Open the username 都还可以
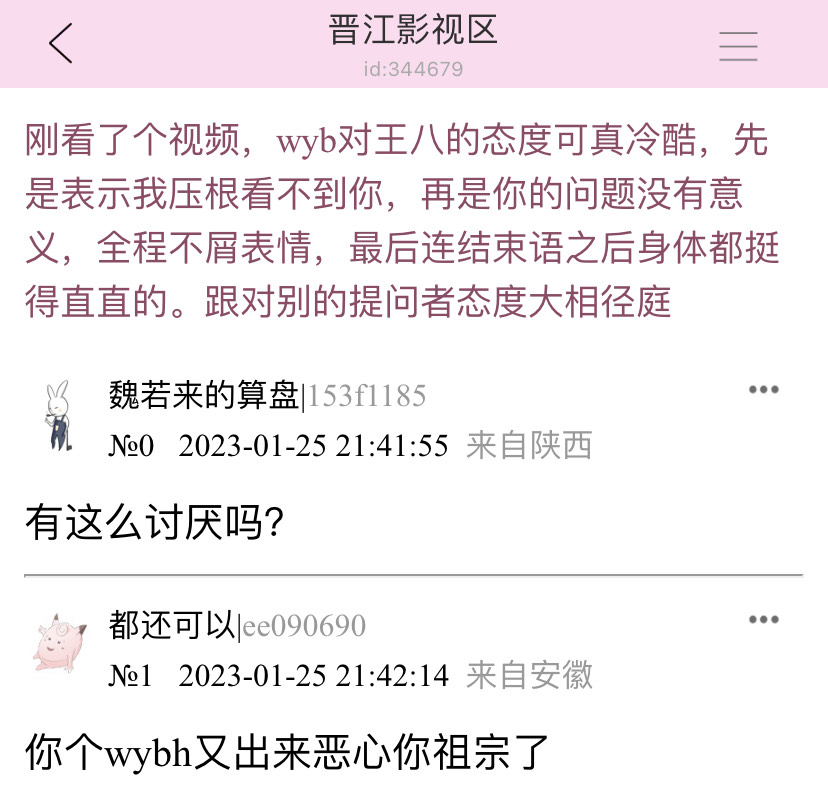This screenshot has width=828, height=804. [172, 626]
